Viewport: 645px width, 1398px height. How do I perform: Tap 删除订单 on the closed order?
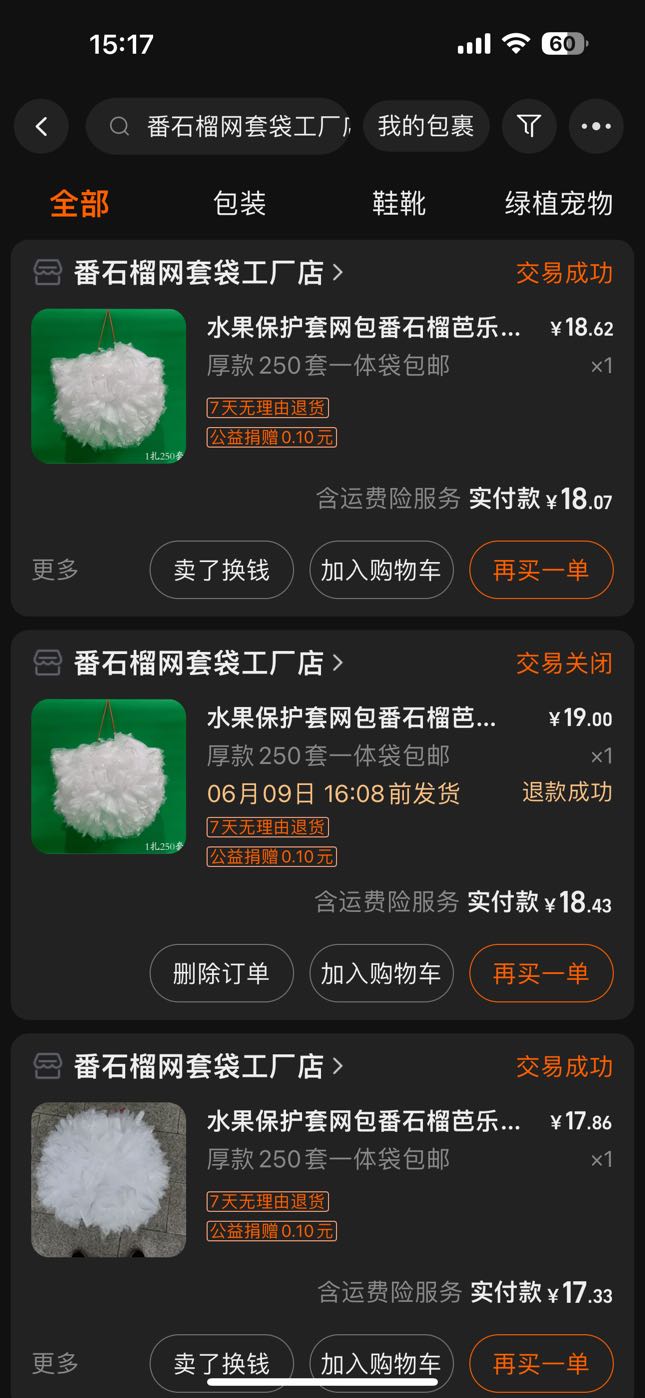[222, 973]
